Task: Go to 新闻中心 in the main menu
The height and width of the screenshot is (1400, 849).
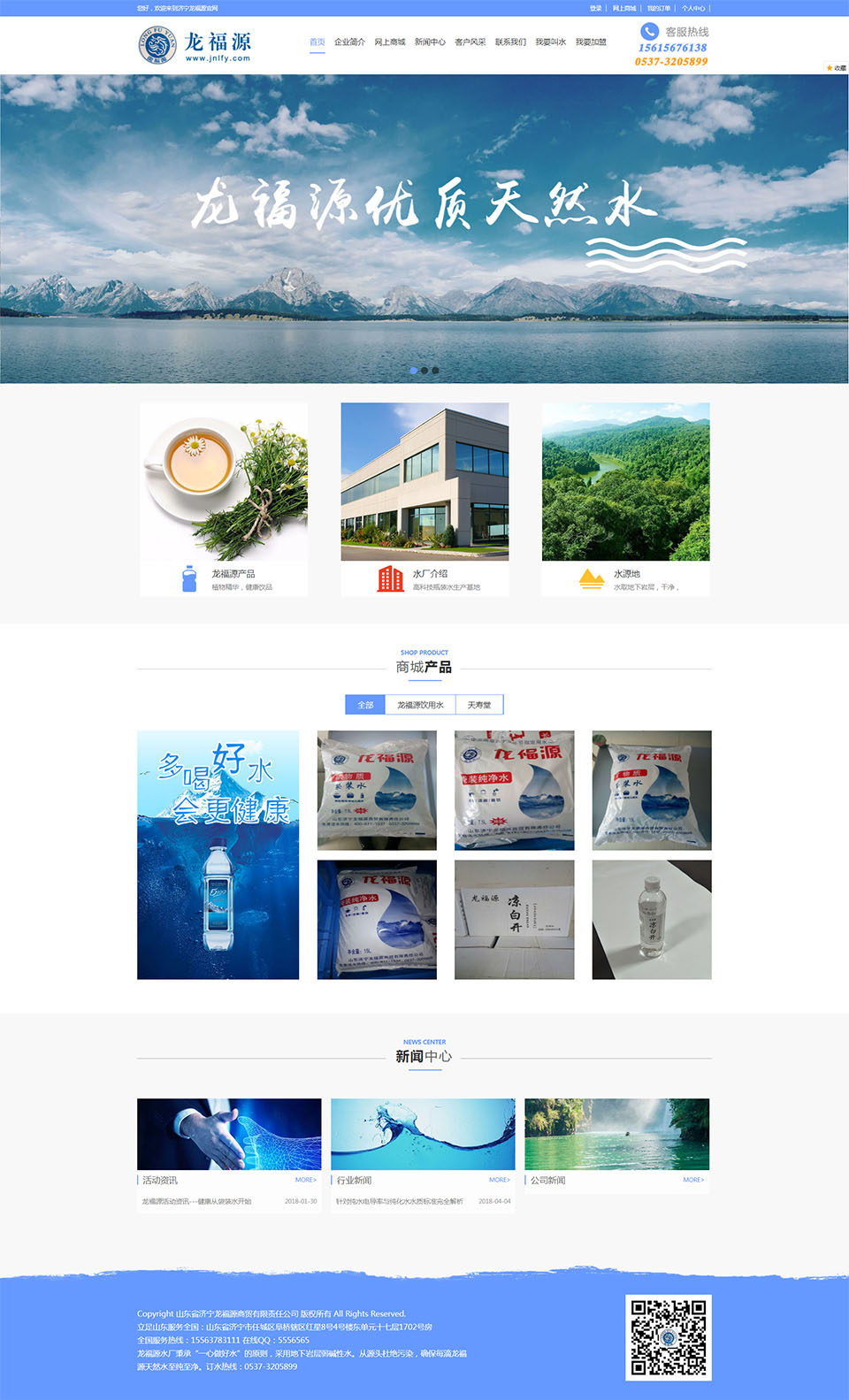Action: tap(430, 42)
